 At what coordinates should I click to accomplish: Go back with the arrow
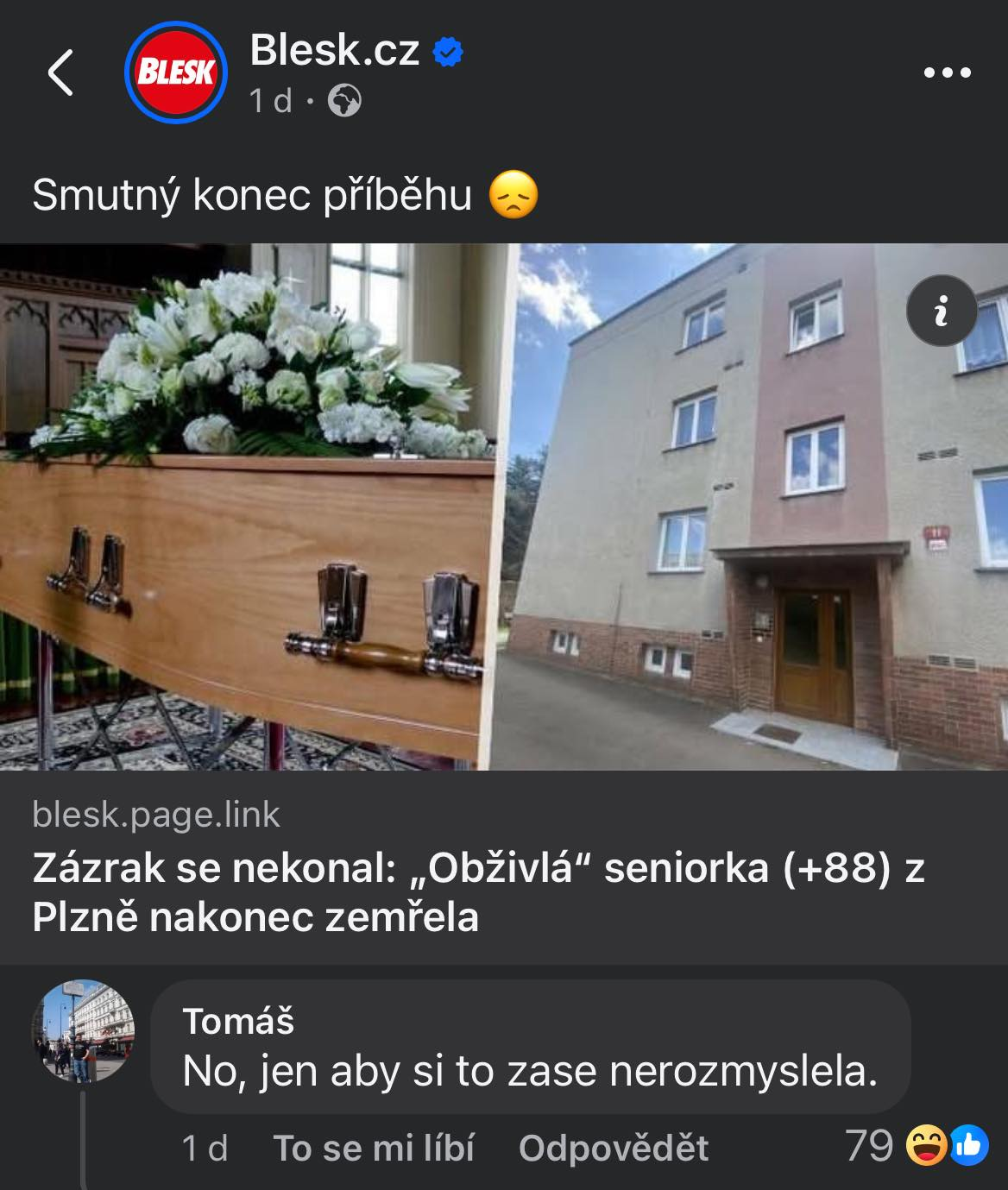60,72
